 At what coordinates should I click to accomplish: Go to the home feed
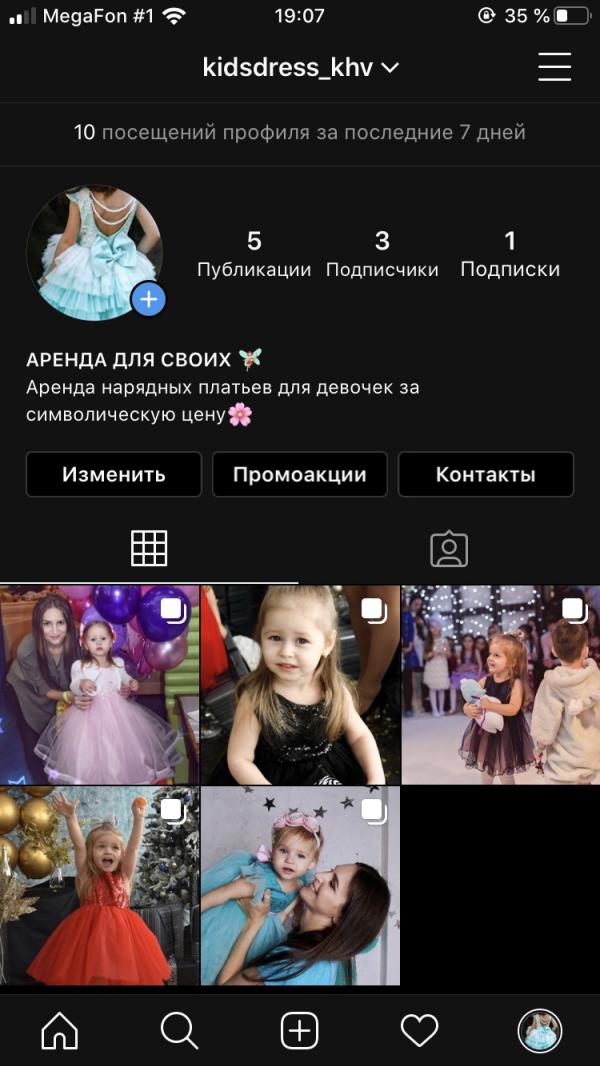(x=60, y=1030)
